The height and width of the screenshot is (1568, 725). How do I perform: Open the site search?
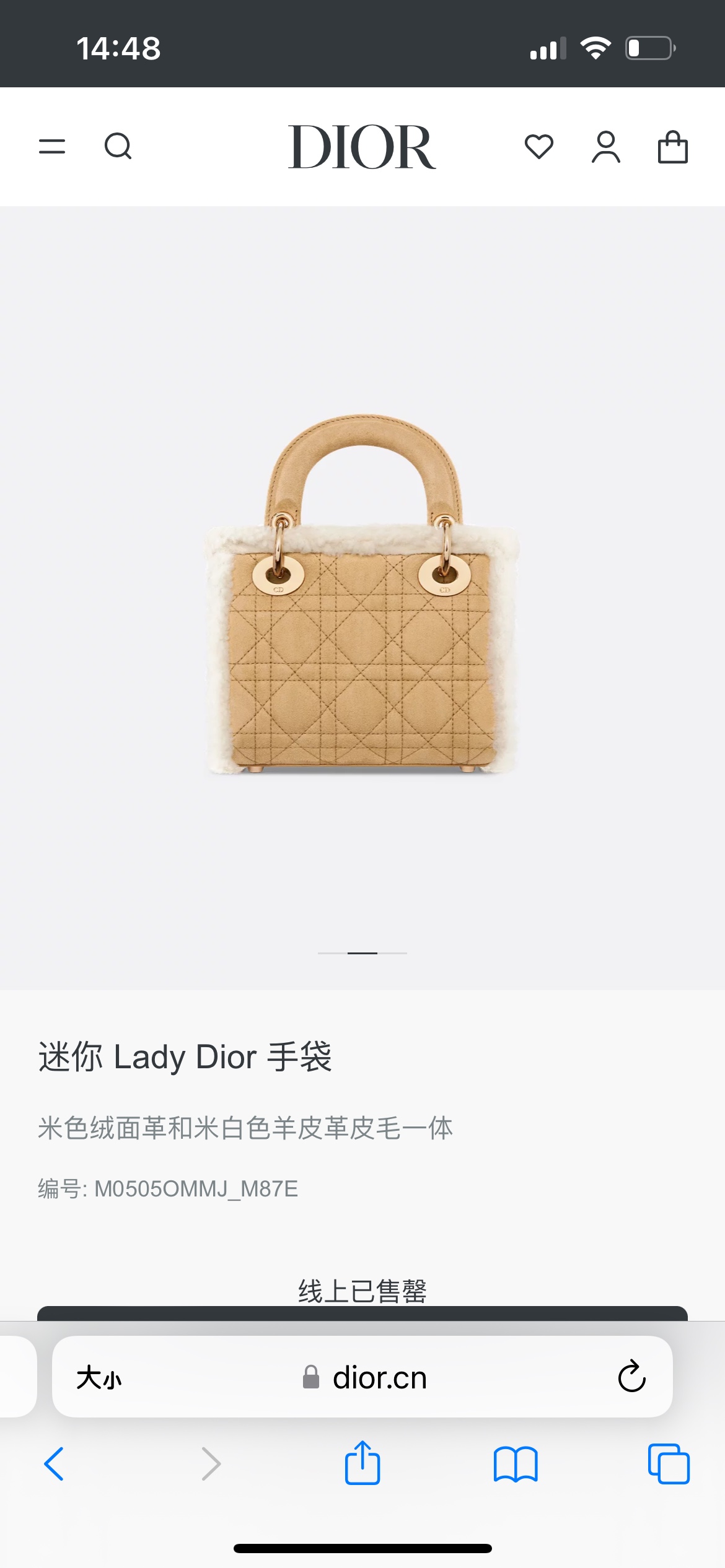pos(118,147)
